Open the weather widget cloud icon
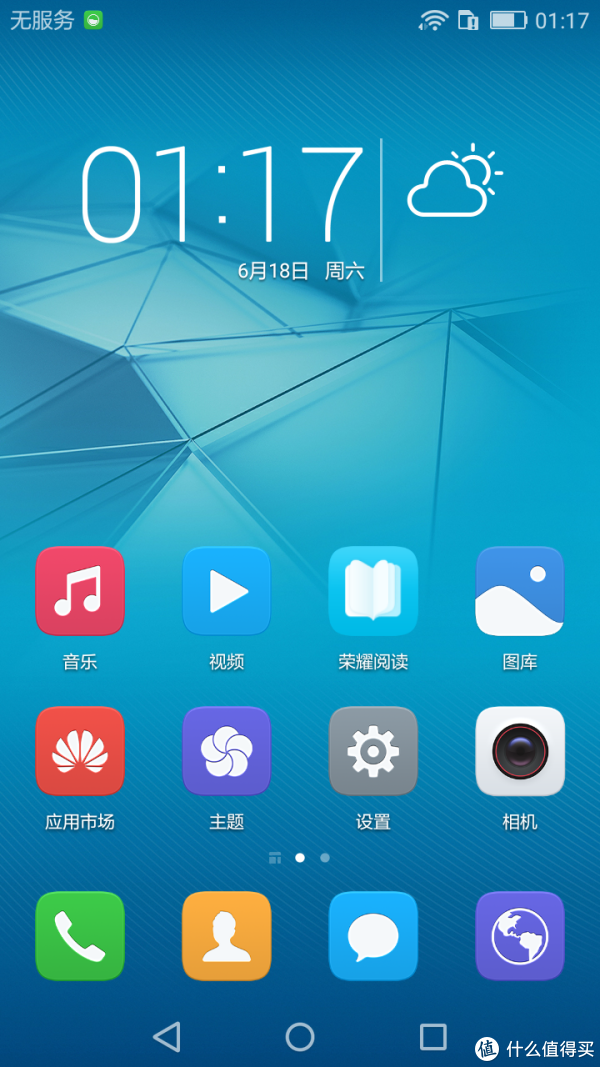 pos(453,183)
